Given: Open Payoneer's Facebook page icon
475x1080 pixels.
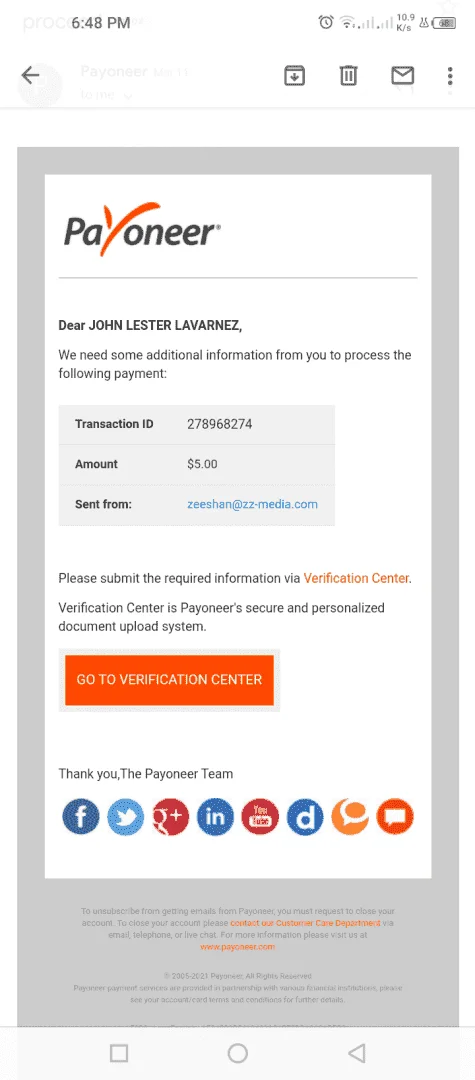Looking at the screenshot, I should click(81, 817).
